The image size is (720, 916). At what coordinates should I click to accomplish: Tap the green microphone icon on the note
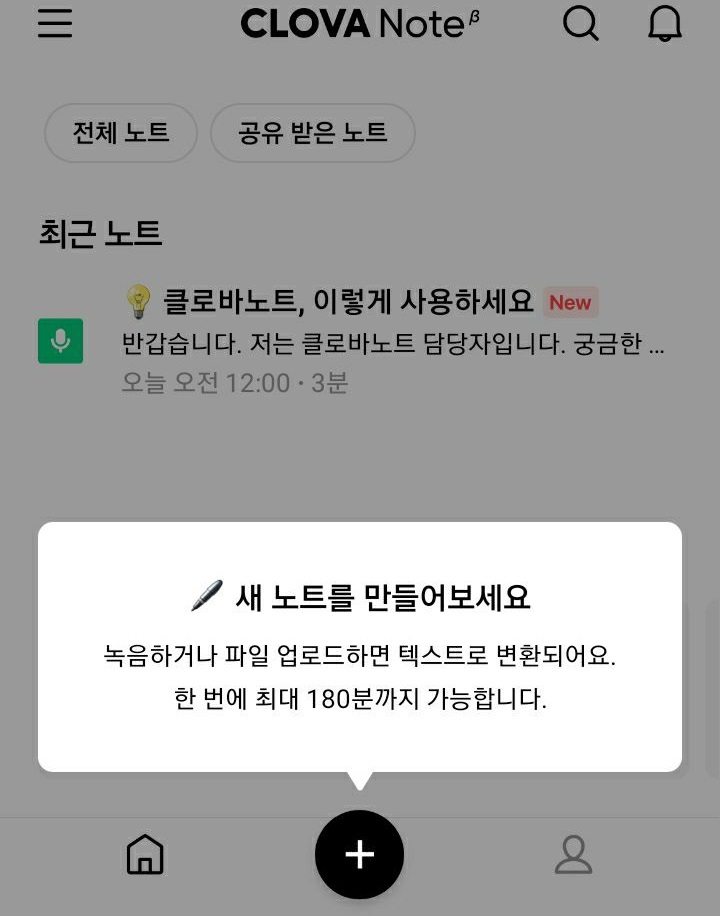click(x=60, y=342)
